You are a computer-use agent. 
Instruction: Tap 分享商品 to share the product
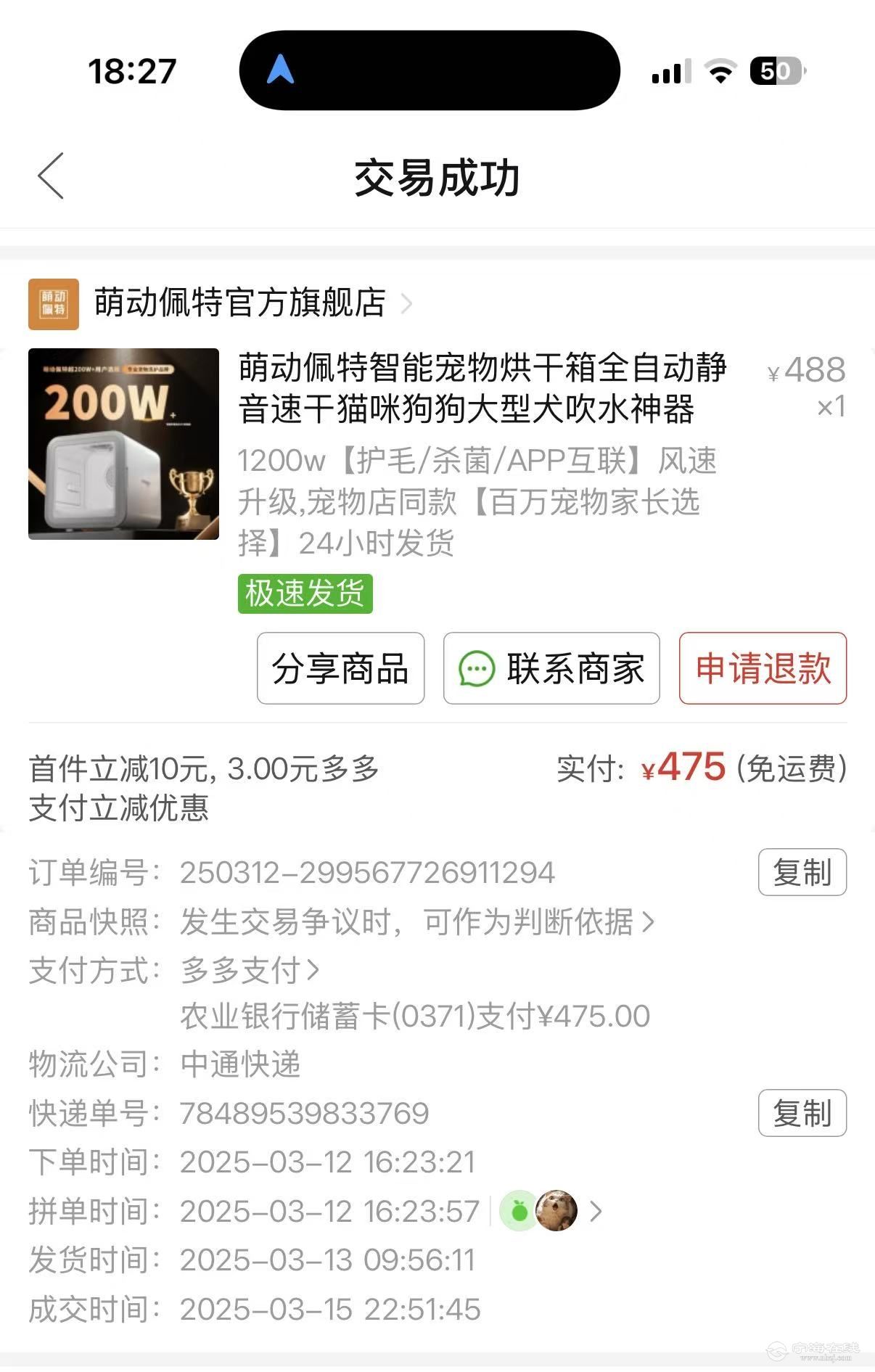[340, 668]
